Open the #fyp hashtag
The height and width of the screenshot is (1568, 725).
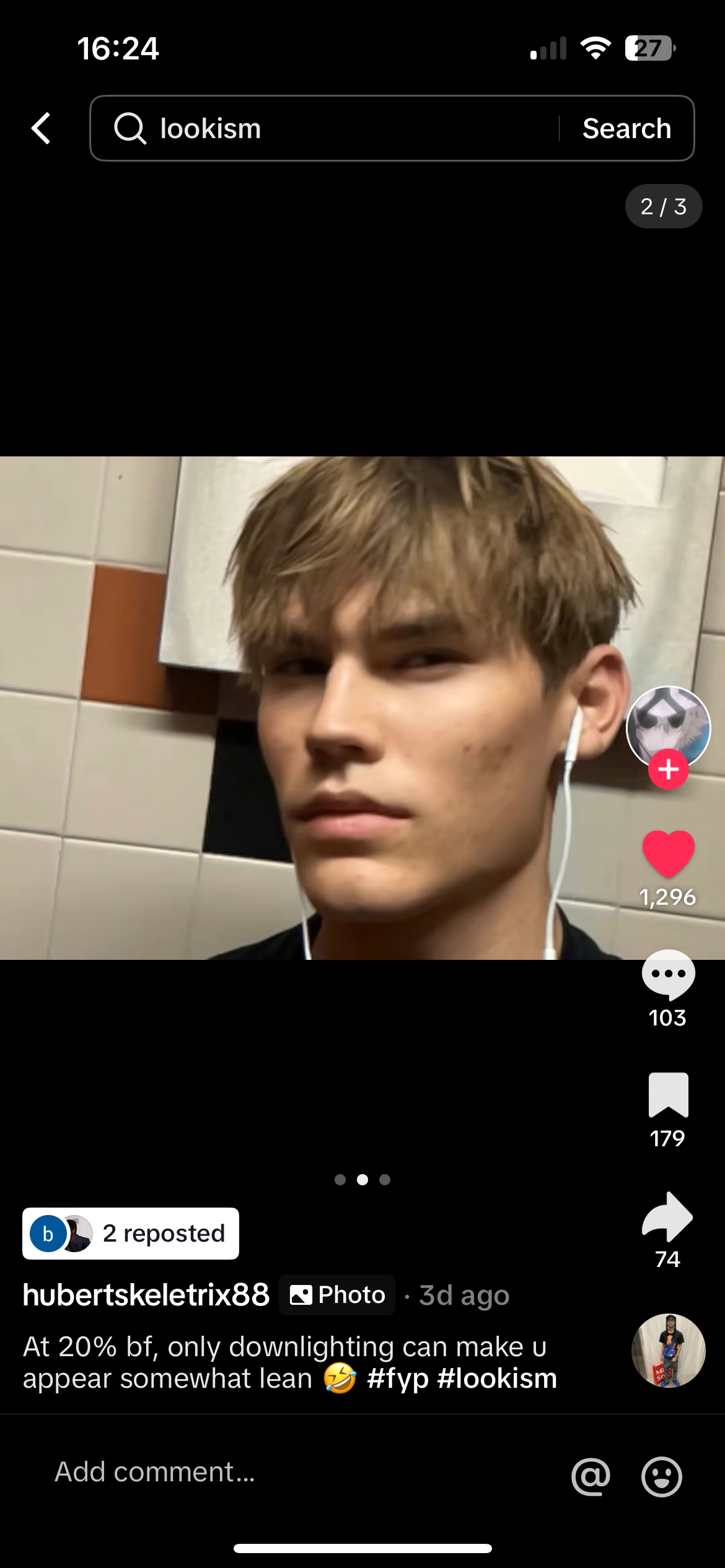(398, 1379)
